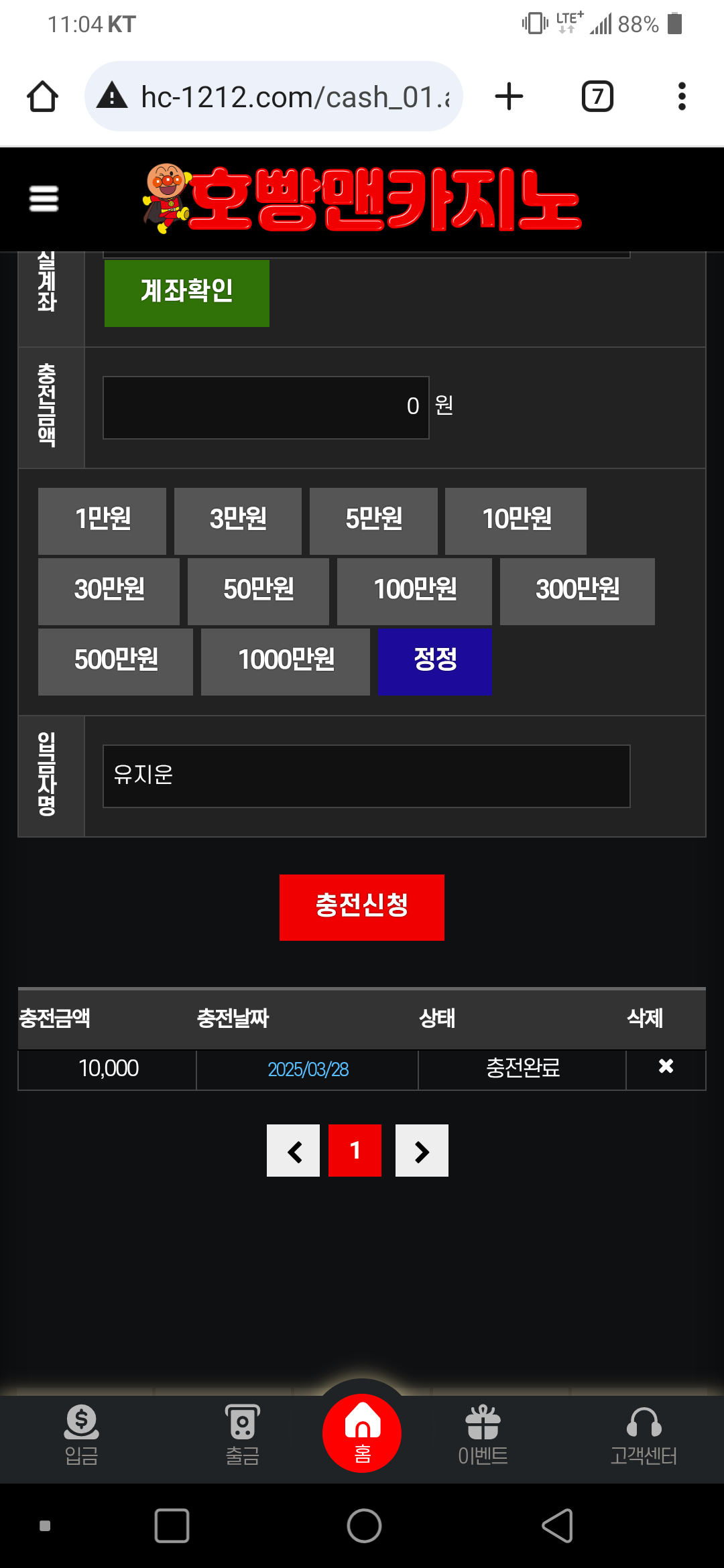Open the 고객센터 tab
Image resolution: width=724 pixels, height=1568 pixels.
coord(644,1435)
